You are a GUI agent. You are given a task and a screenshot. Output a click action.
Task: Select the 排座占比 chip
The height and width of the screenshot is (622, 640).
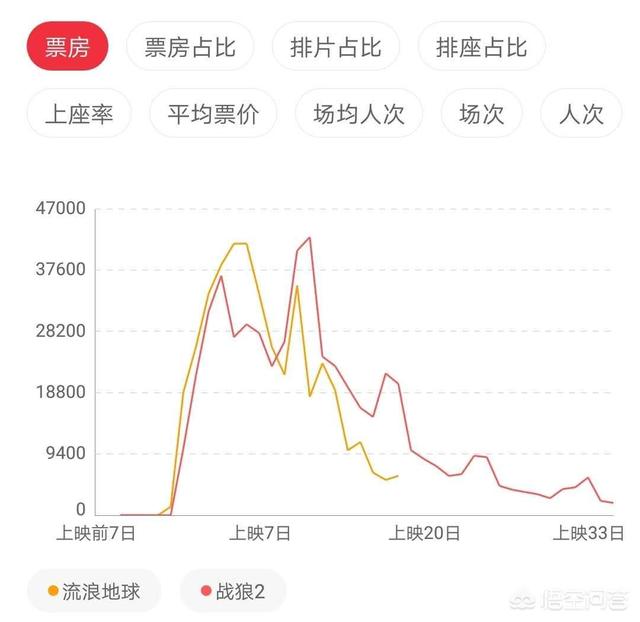coord(481,47)
